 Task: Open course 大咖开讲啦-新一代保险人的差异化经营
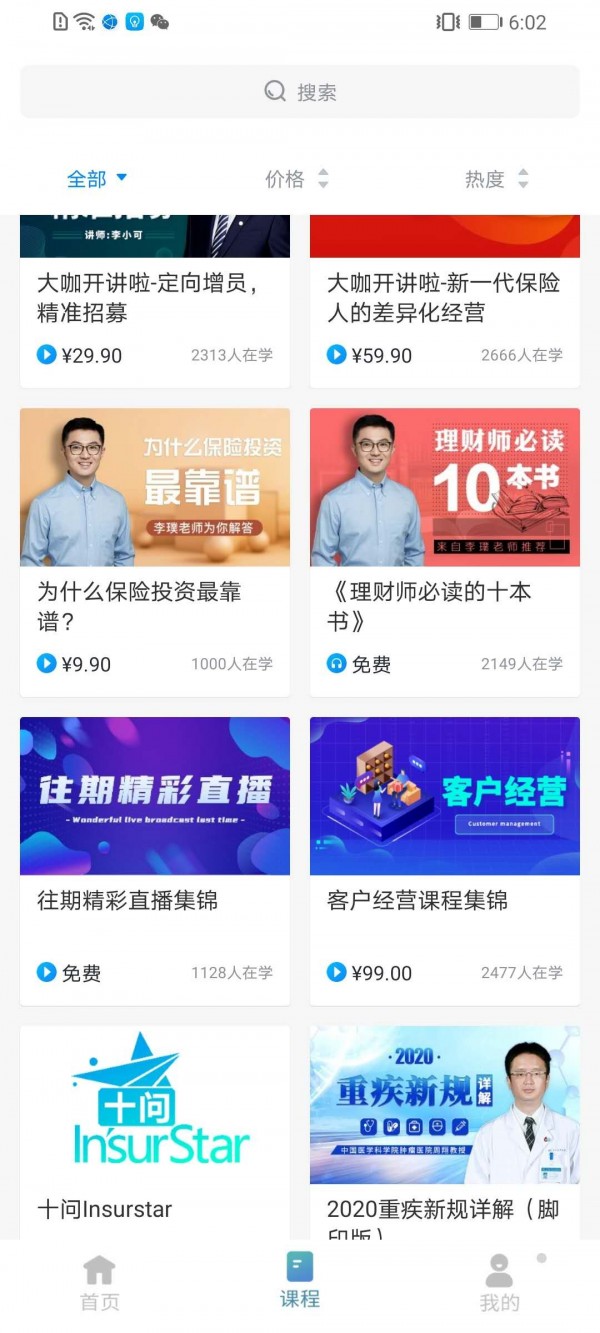tap(445, 300)
